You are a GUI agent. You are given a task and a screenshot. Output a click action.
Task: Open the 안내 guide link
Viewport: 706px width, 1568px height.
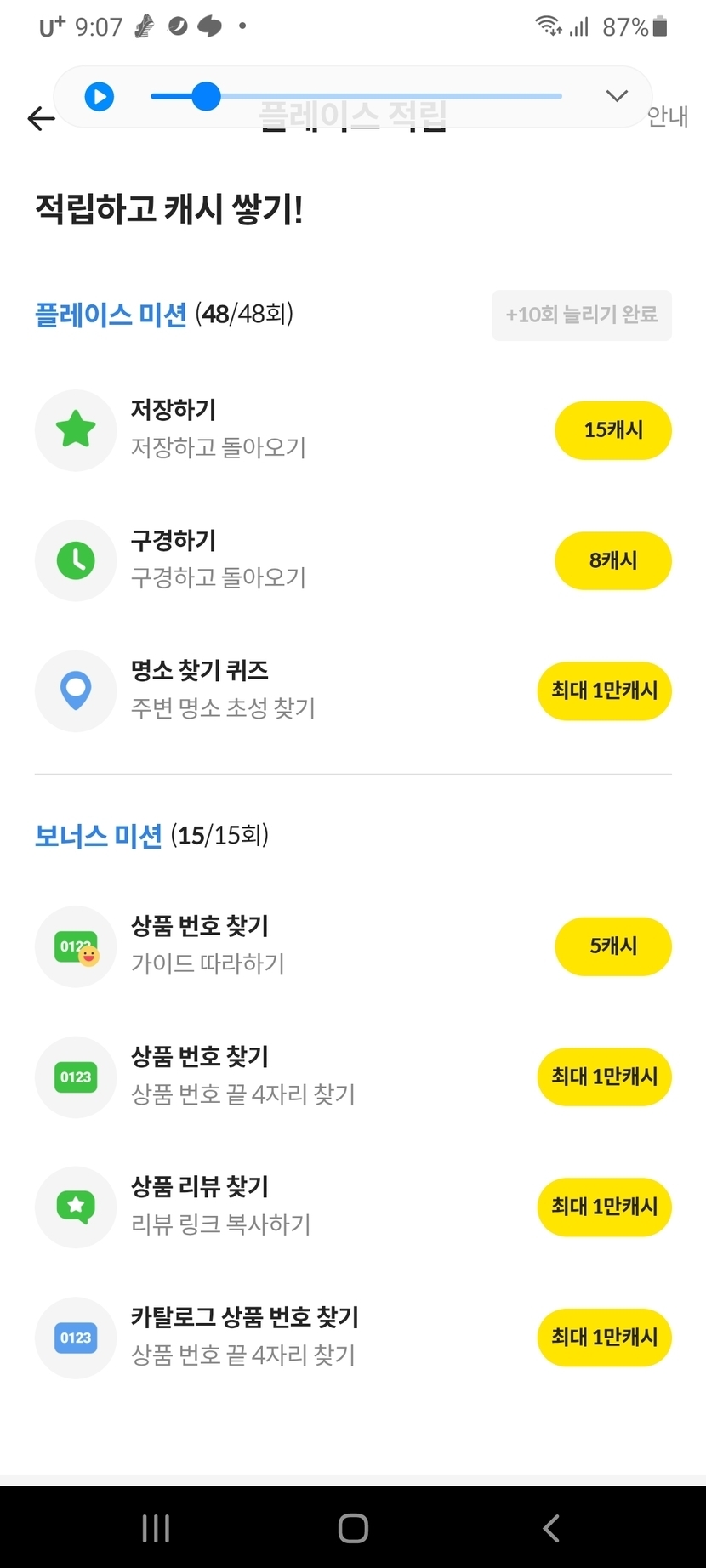point(667,116)
